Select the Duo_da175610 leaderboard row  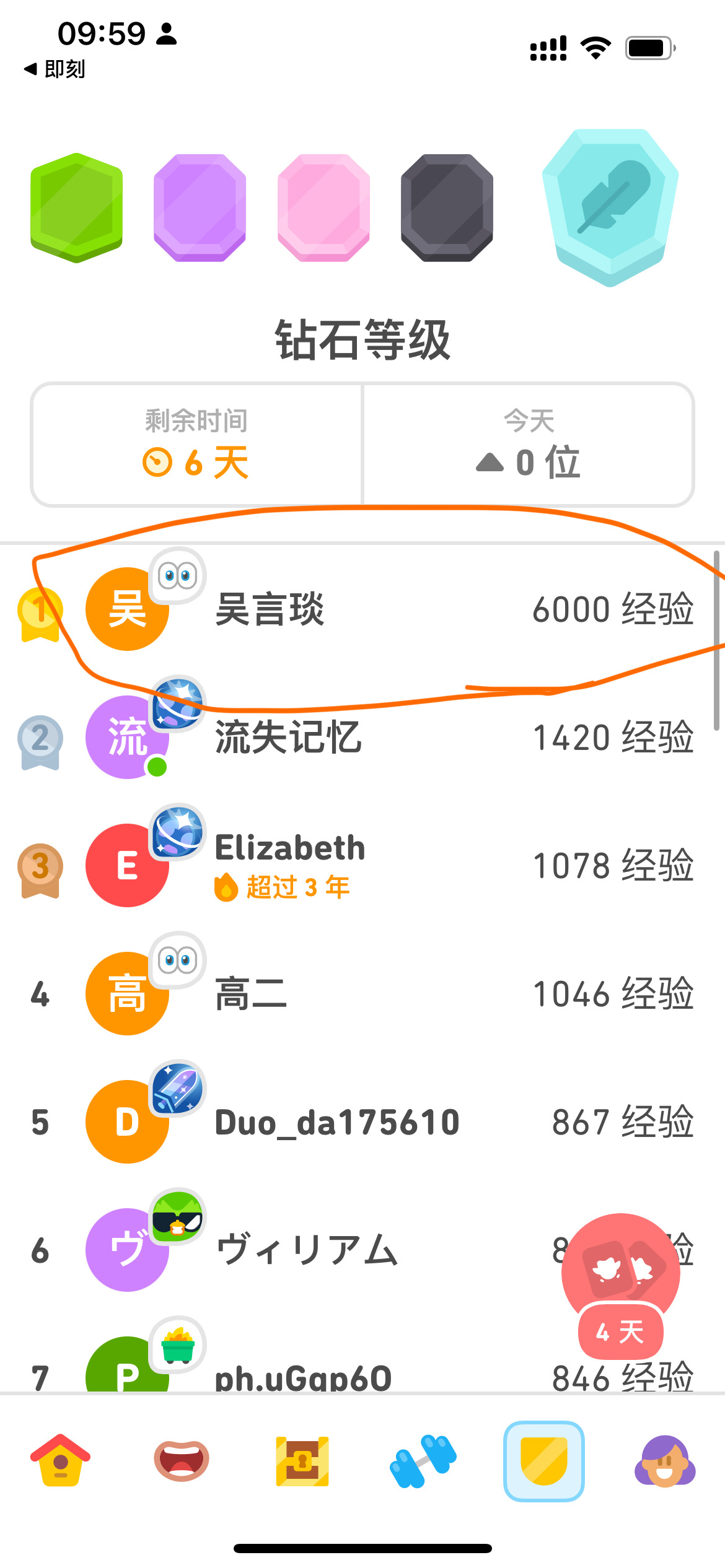click(362, 1122)
